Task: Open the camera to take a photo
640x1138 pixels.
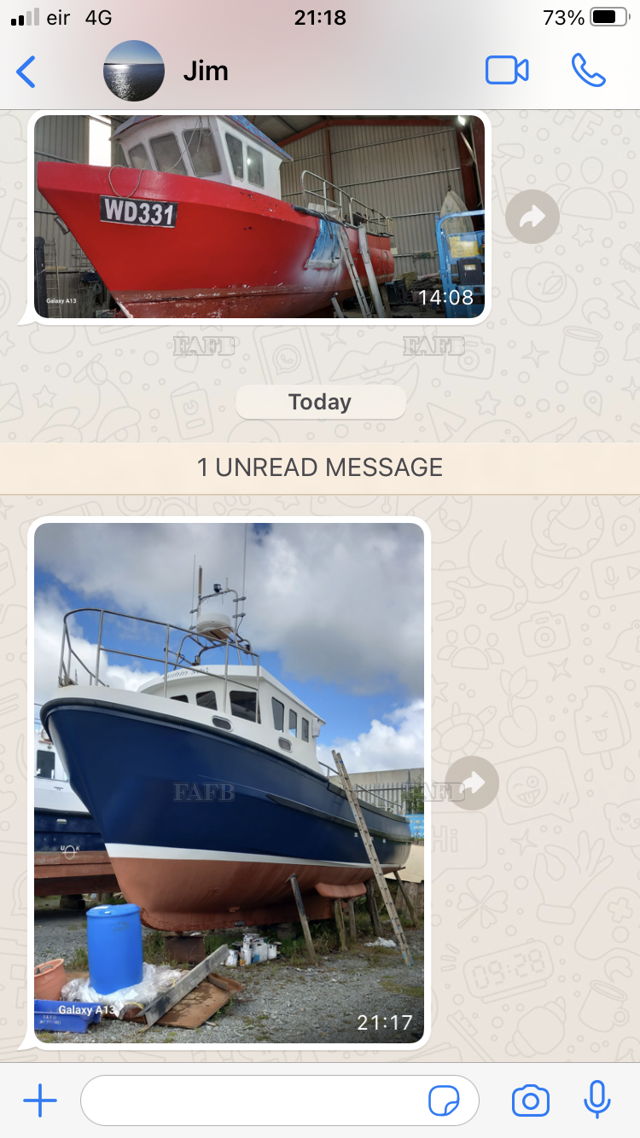Action: tap(530, 1101)
